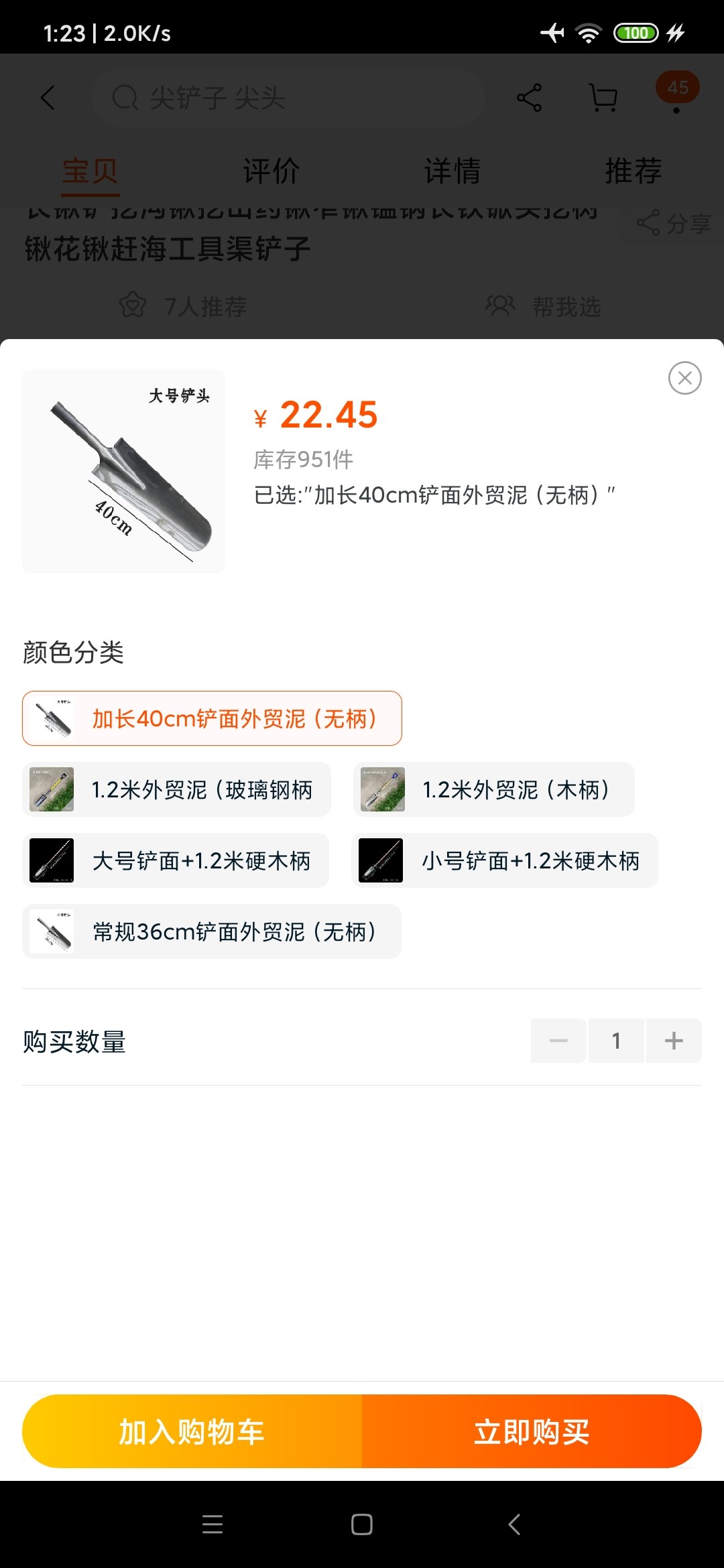The image size is (724, 1568).
Task: Choose 1.2米外贸泥（玻璃钢柄）variant
Action: point(177,789)
